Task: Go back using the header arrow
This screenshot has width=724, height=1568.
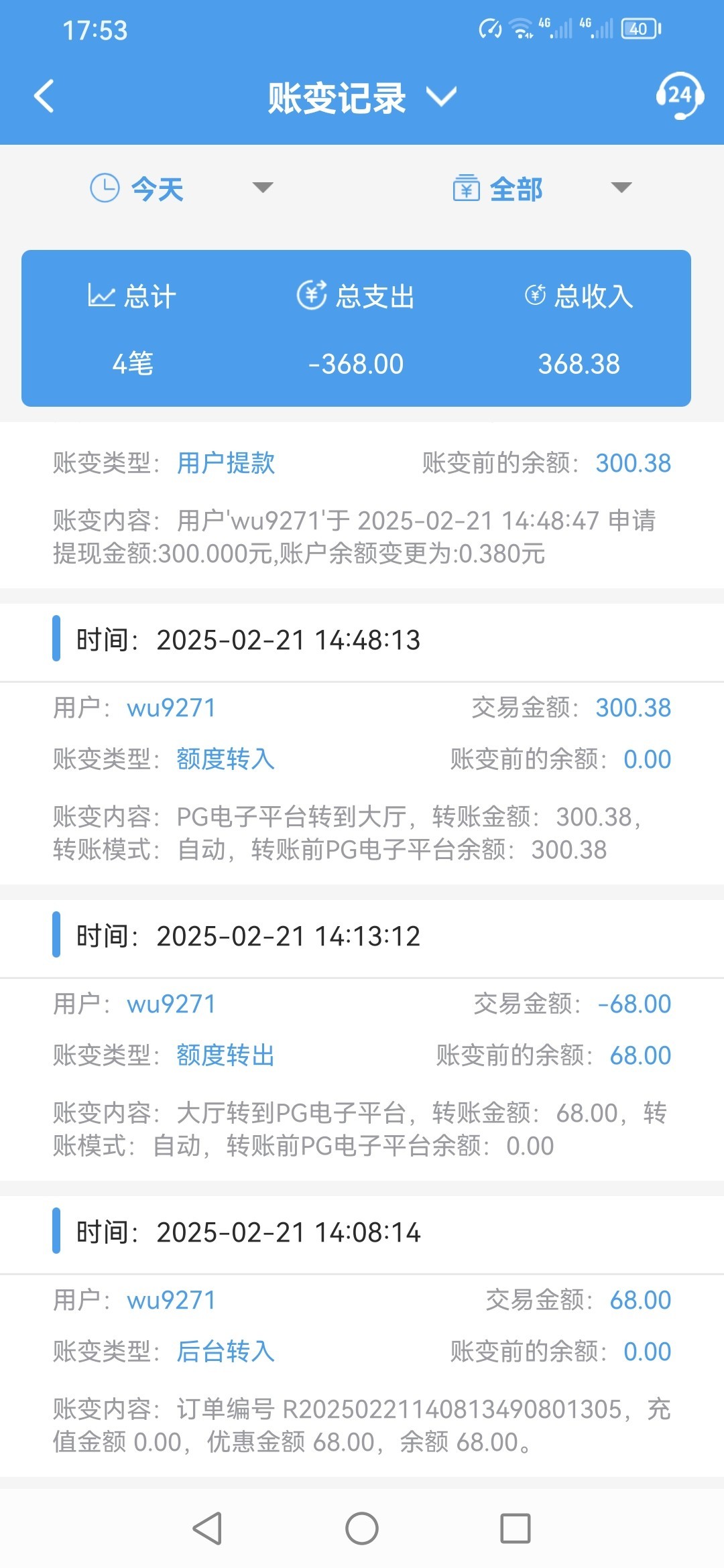Action: (44, 96)
